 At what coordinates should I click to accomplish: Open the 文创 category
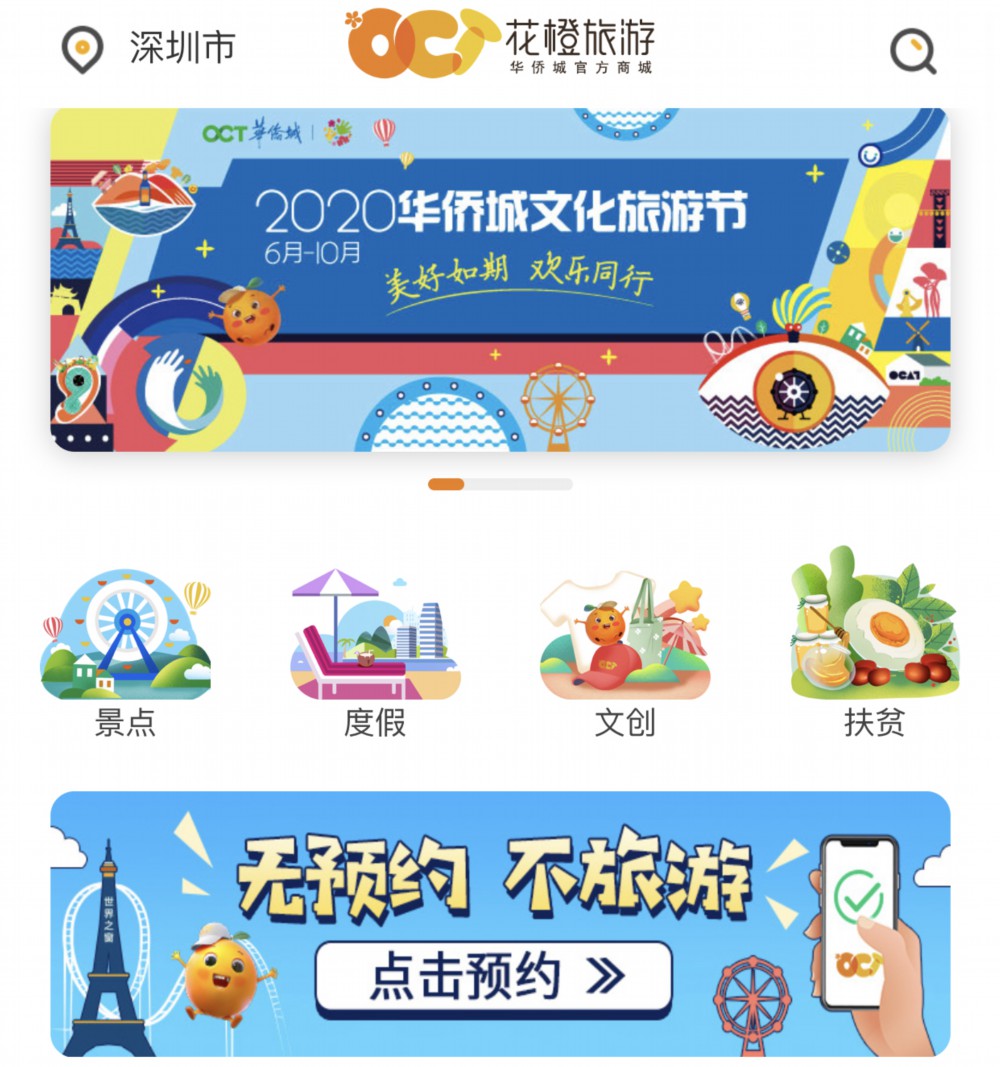click(x=625, y=652)
